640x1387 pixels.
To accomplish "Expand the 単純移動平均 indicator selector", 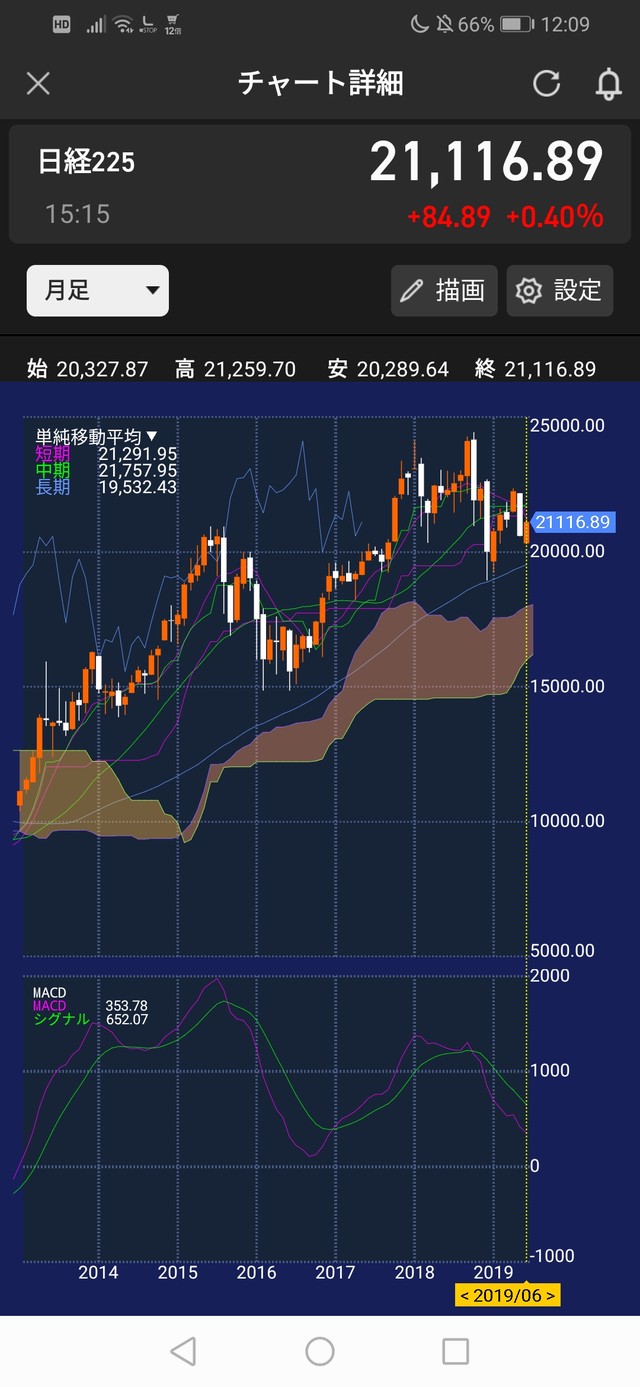I will 97,436.
